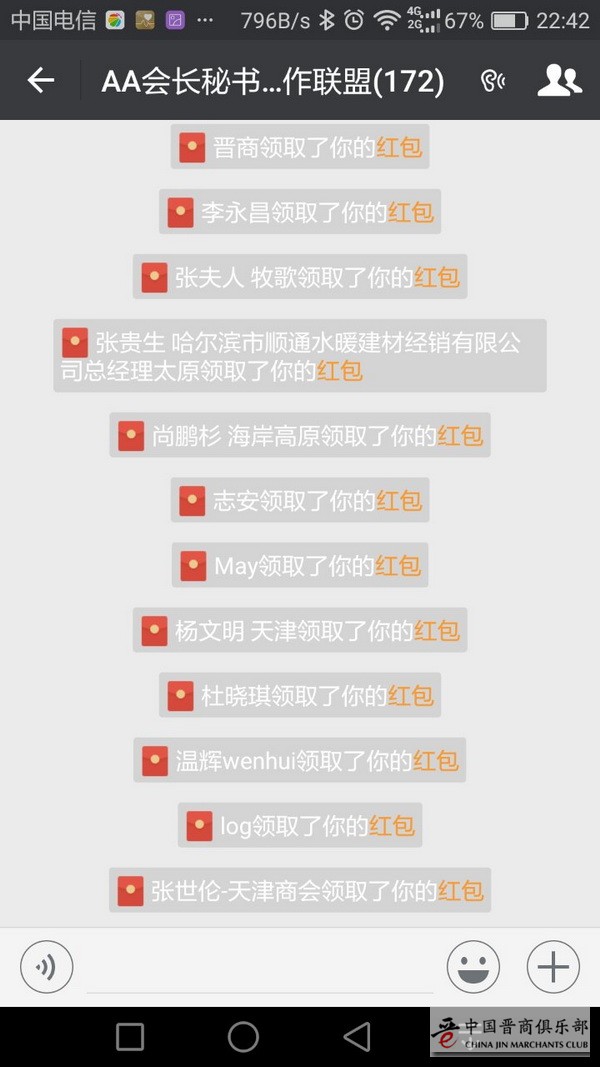View the 红包 claimed by 张世伦-天津商会
Viewport: 600px width, 1067px height.
click(x=460, y=890)
